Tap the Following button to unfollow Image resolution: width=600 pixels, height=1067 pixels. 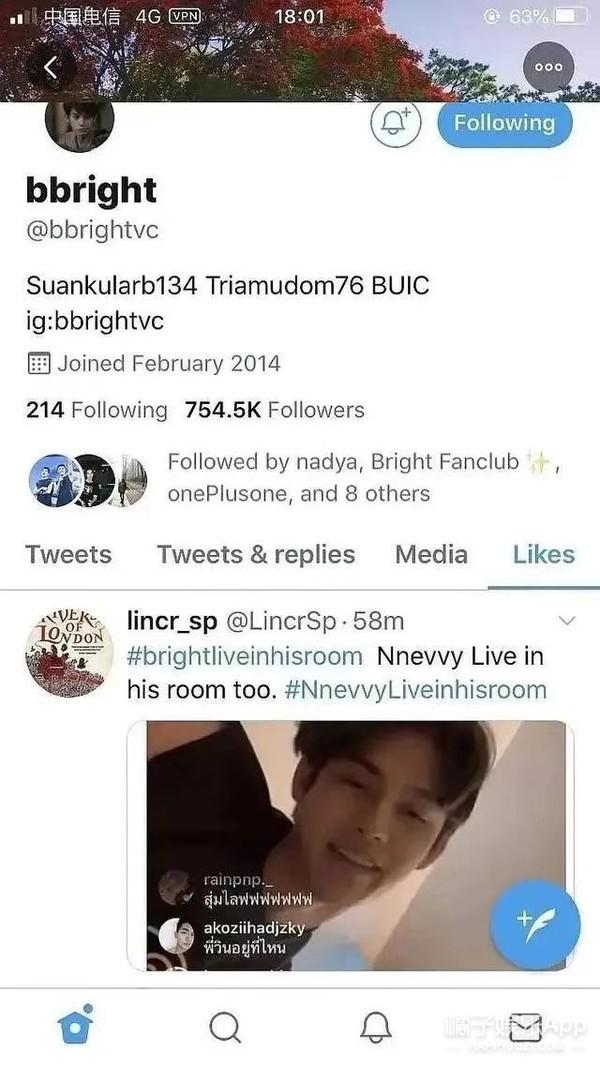[x=504, y=123]
